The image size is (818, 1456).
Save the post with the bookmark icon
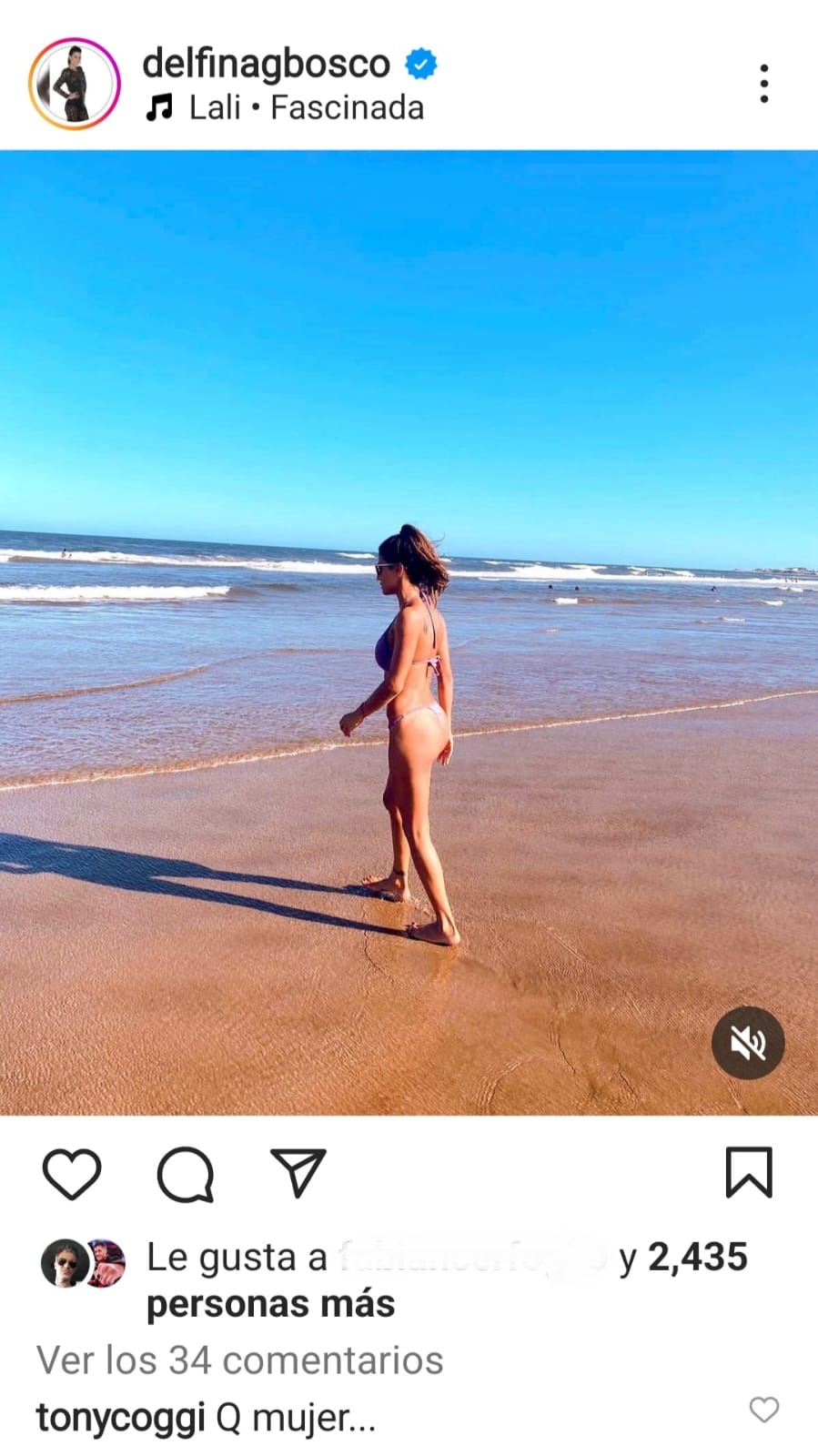click(x=748, y=1173)
